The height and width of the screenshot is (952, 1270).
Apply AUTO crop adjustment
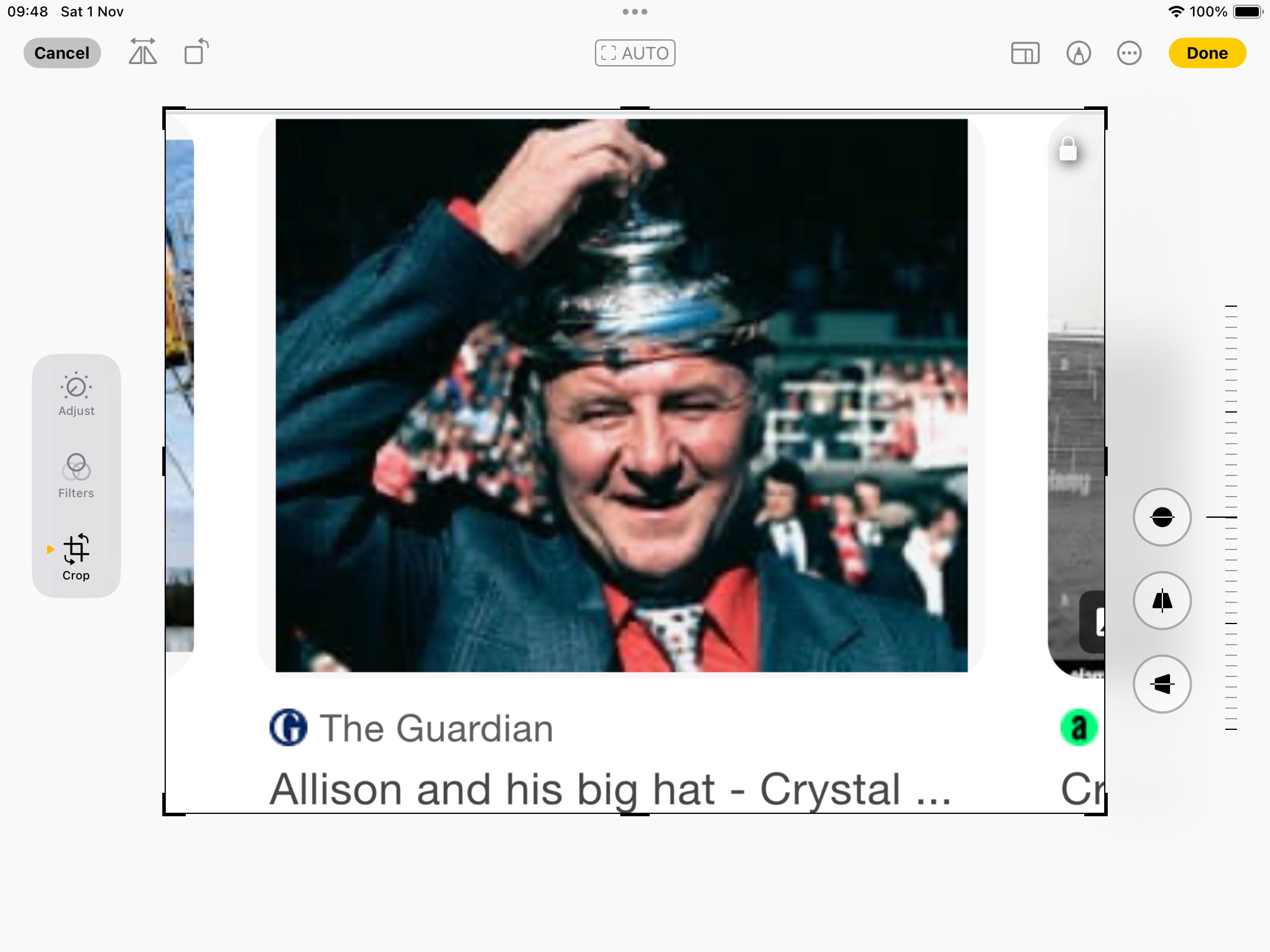[x=635, y=53]
